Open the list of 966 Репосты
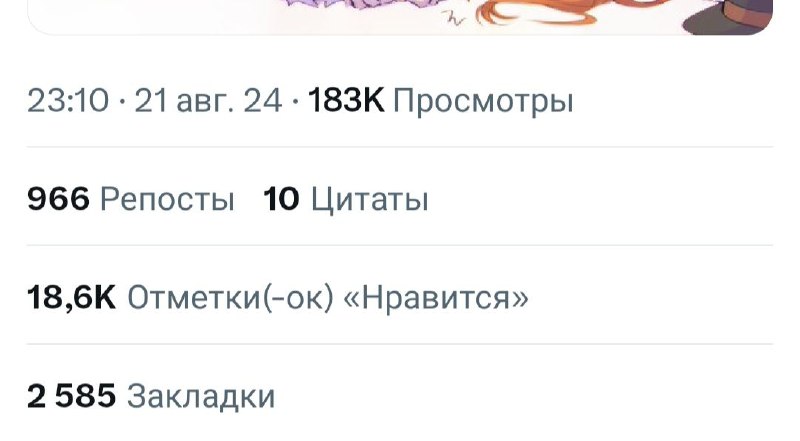The height and width of the screenshot is (441, 800). click(x=131, y=199)
